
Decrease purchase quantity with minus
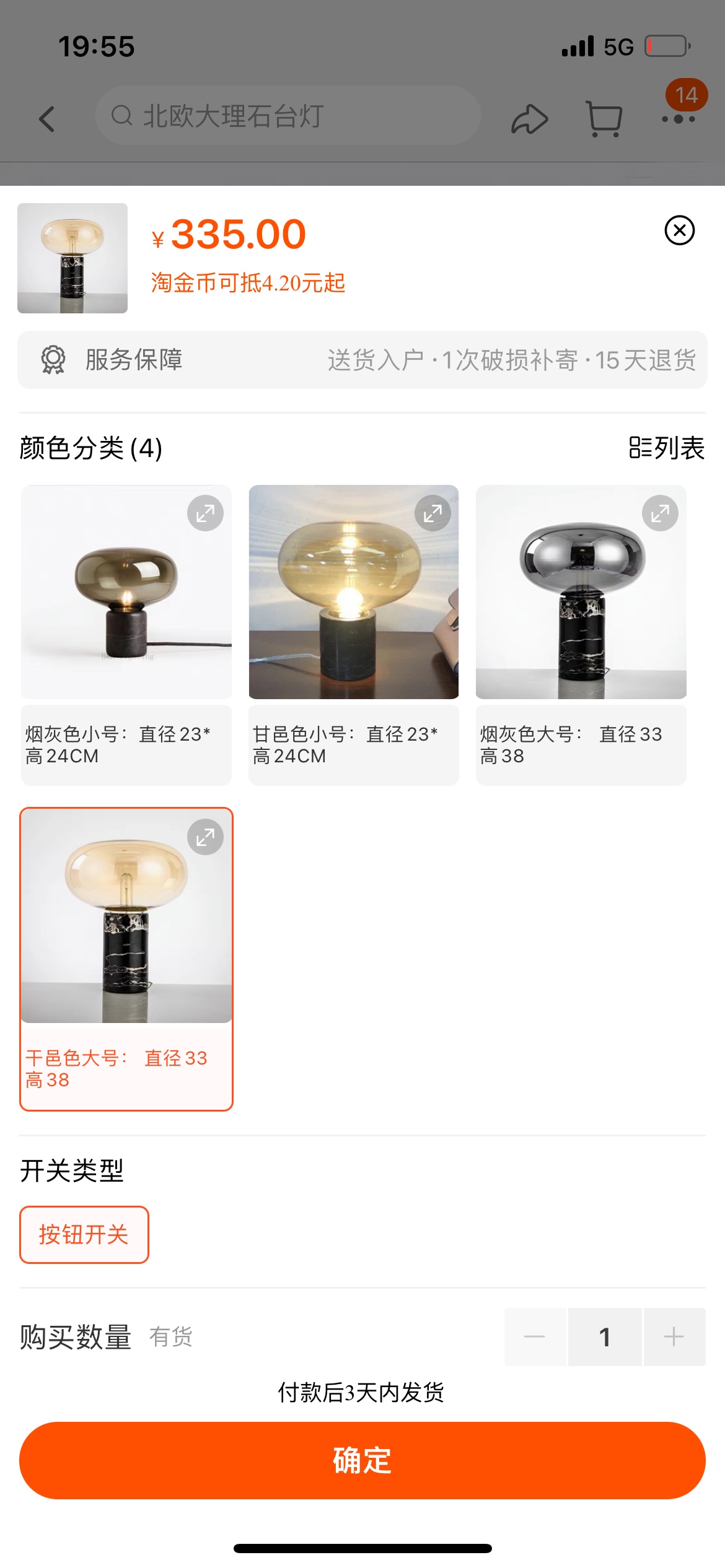pyautogui.click(x=535, y=1337)
